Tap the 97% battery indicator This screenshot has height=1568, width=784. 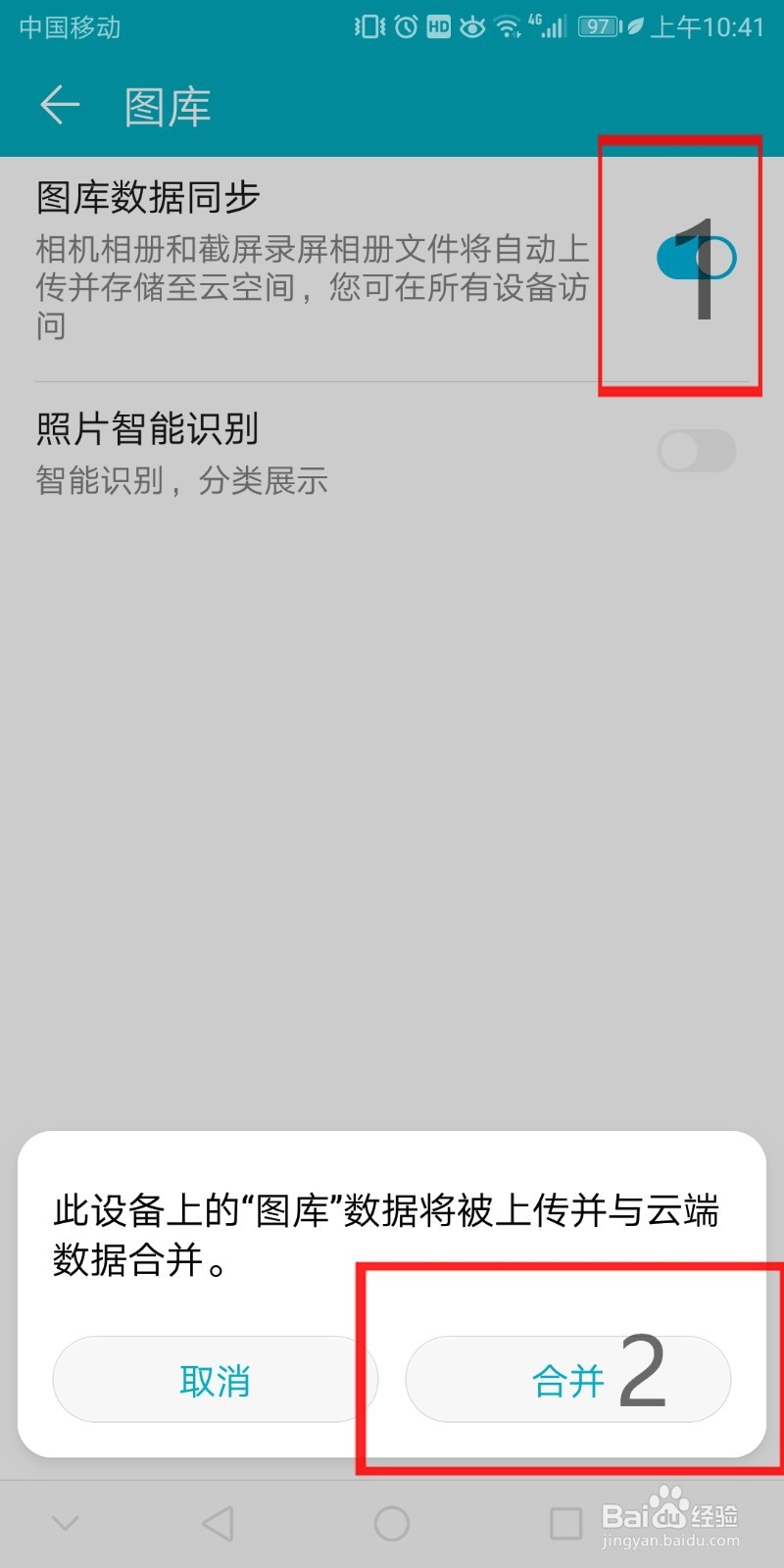(x=595, y=26)
